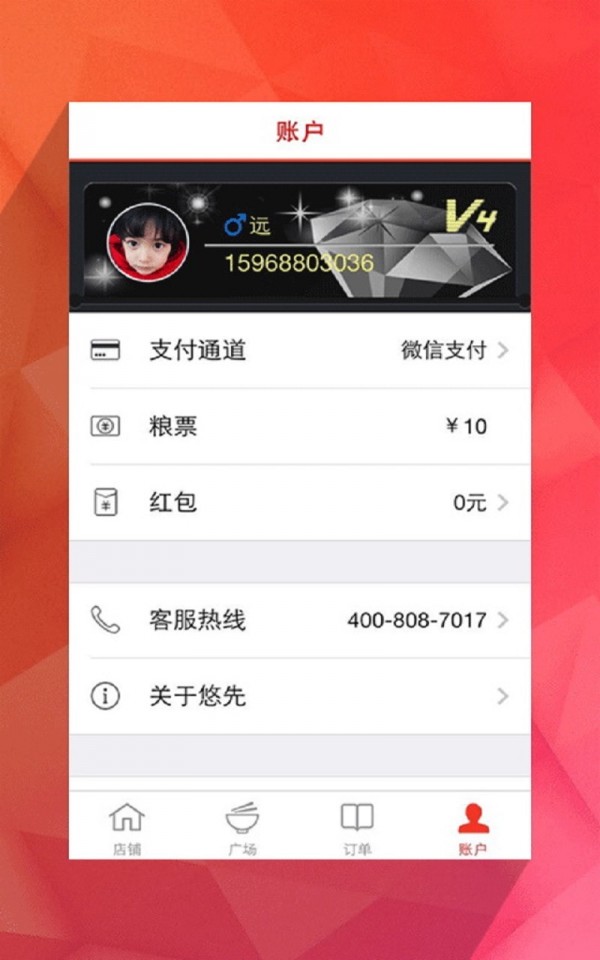Viewport: 600px width, 960px height.
Task: Open the 红包 red packet row
Action: [x=299, y=503]
